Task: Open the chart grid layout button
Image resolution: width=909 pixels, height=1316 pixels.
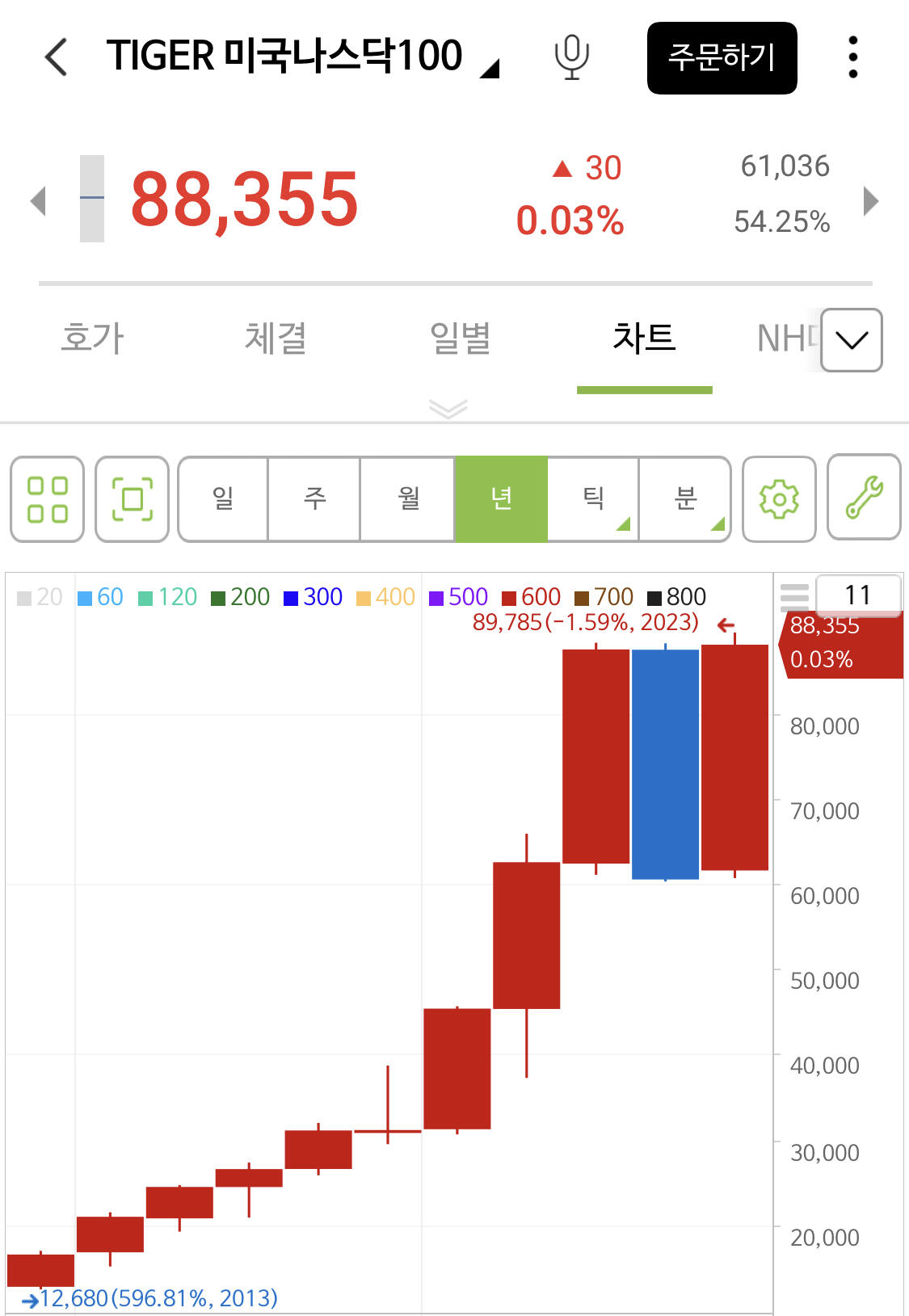Action: (x=48, y=498)
